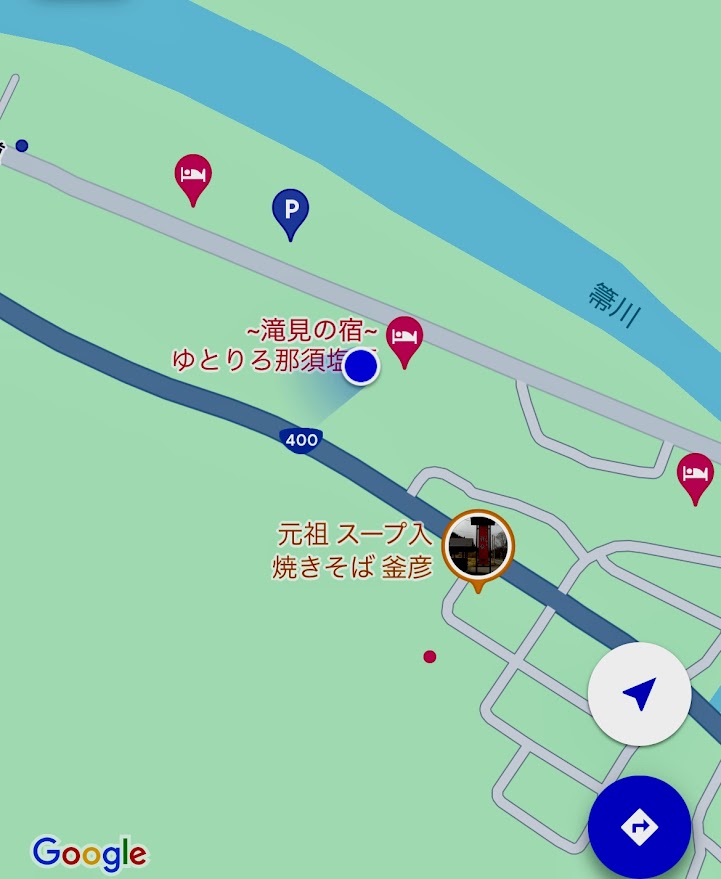The width and height of the screenshot is (721, 879).
Task: Open the 元祖 スープ入 焼きそば 釜彦 restaurant pin
Action: tap(478, 547)
